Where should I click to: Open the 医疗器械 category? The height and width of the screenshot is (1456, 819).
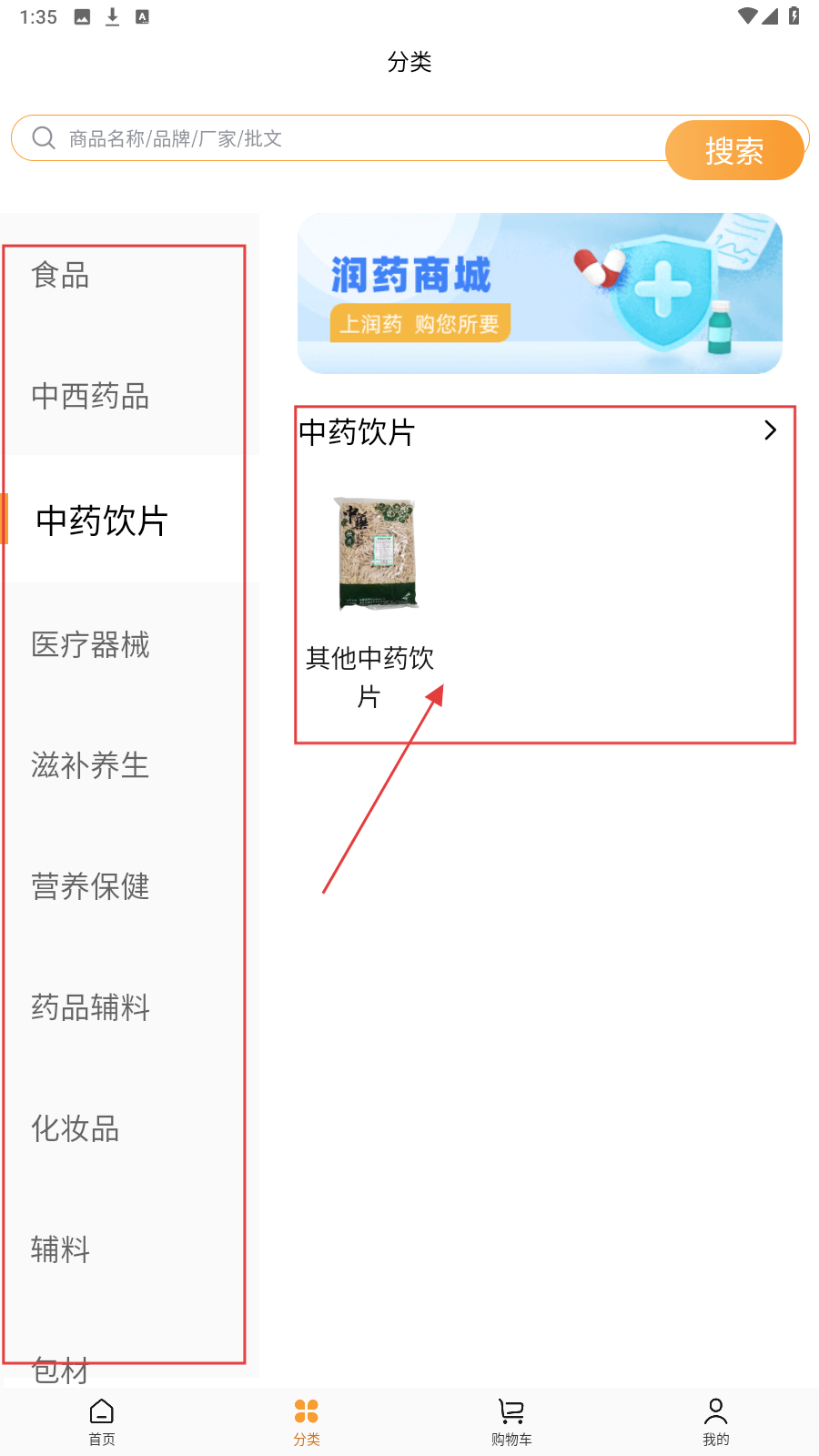click(x=90, y=644)
